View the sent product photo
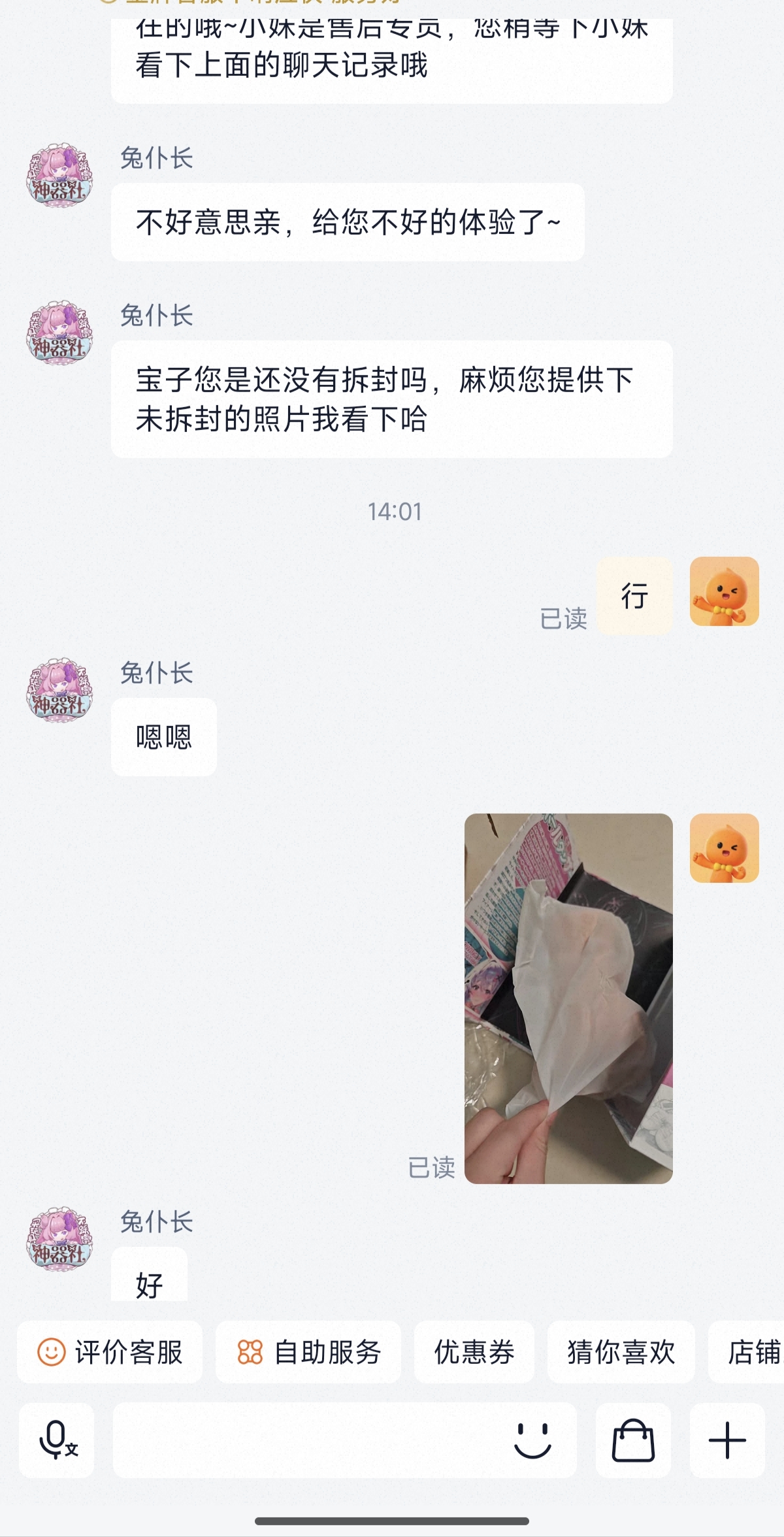Viewport: 784px width, 1537px height. pyautogui.click(x=568, y=999)
